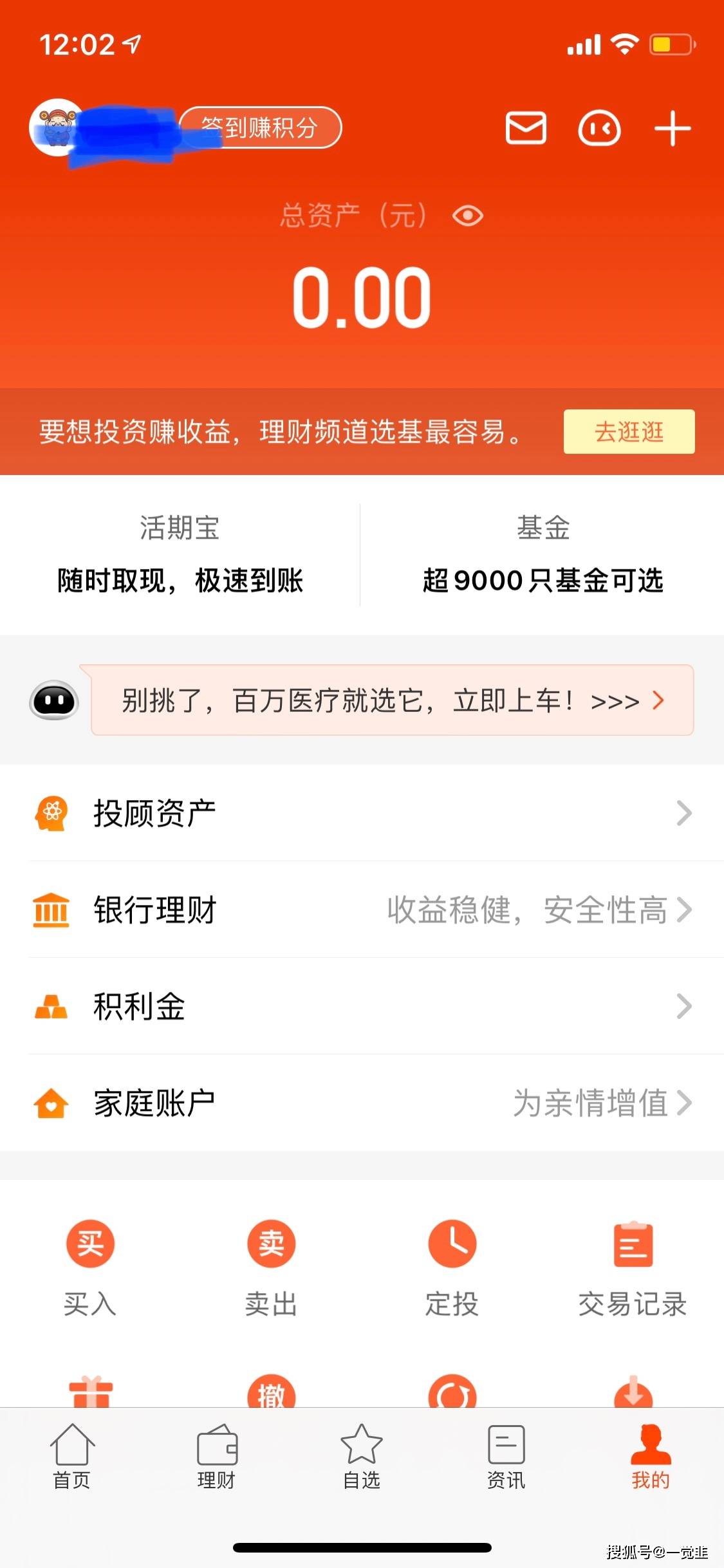The image size is (724, 1568).
Task: Open 积利金 row
Action: click(362, 1006)
